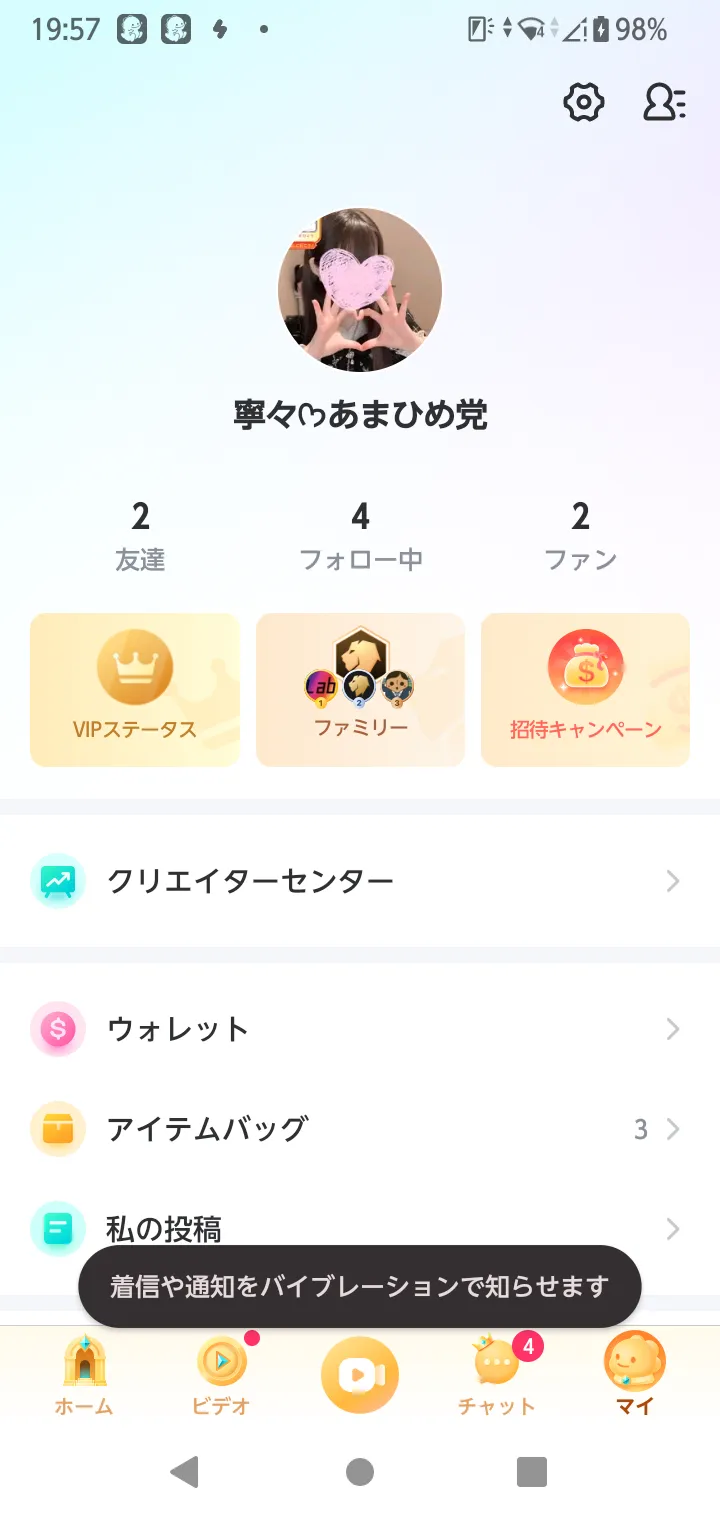The height and width of the screenshot is (1520, 720).
Task: View the 友達 friends list
Action: [x=140, y=536]
